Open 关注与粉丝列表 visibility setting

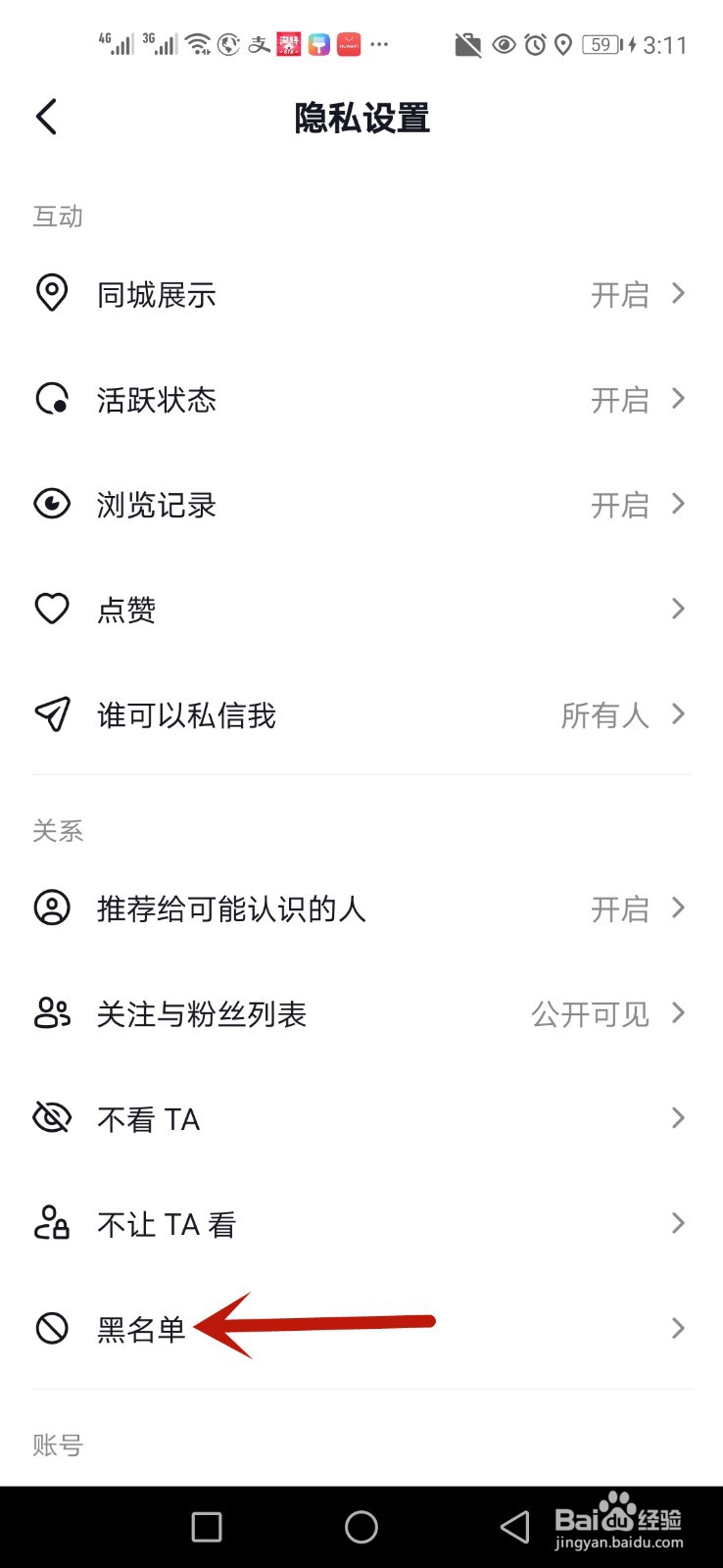tap(361, 1013)
